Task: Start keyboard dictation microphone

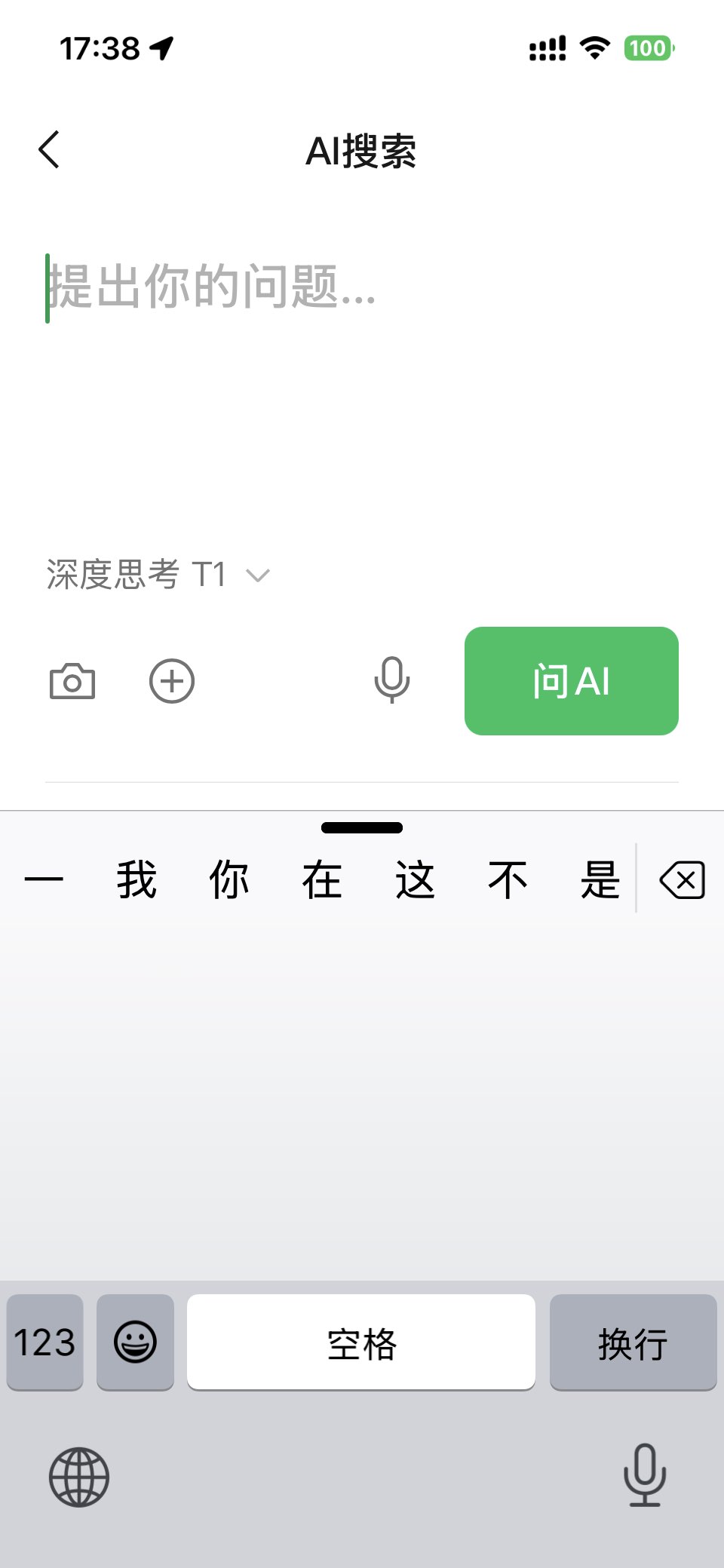Action: click(645, 1475)
